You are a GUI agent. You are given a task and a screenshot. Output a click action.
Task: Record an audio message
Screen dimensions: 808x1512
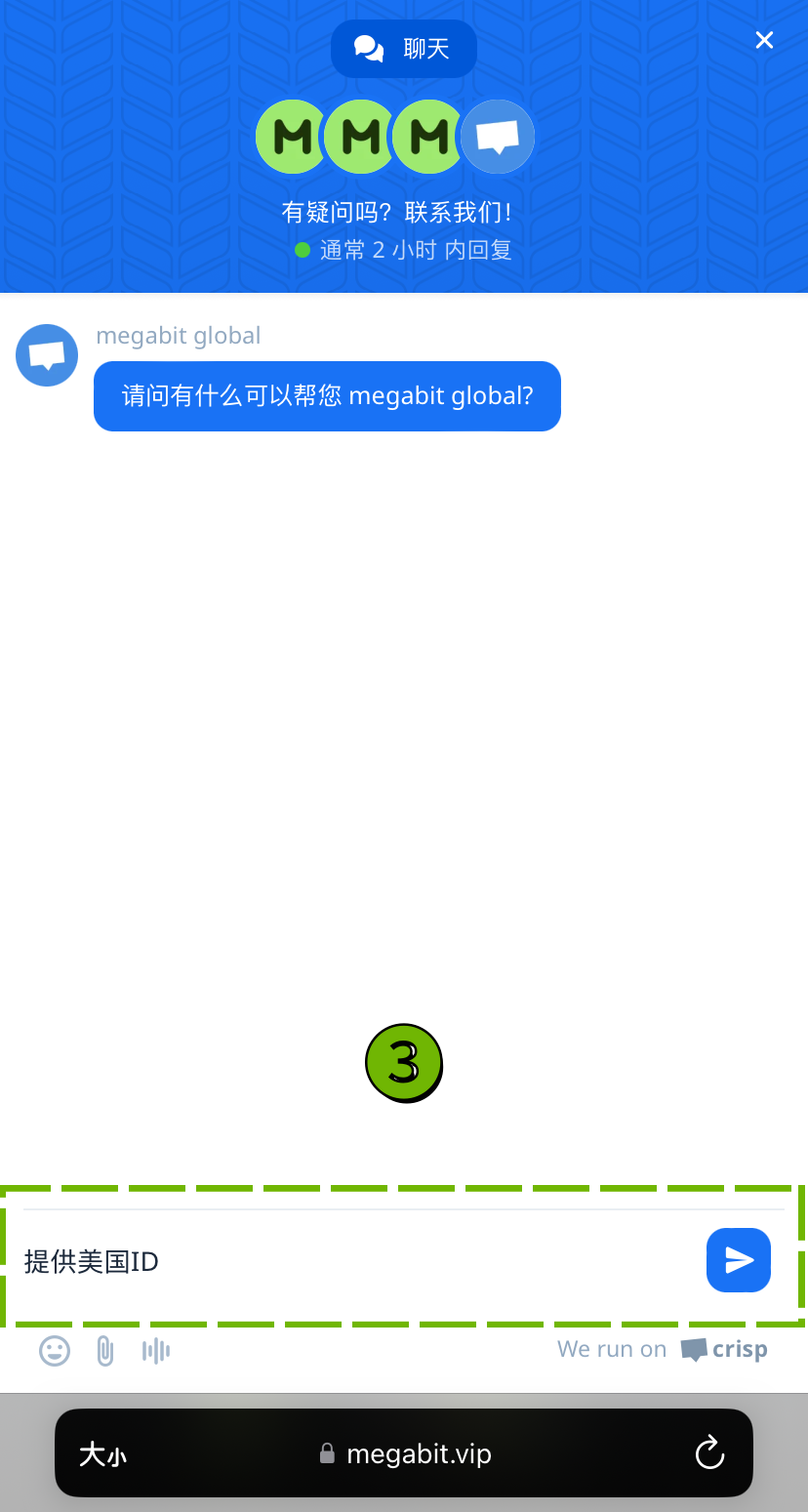[156, 1351]
